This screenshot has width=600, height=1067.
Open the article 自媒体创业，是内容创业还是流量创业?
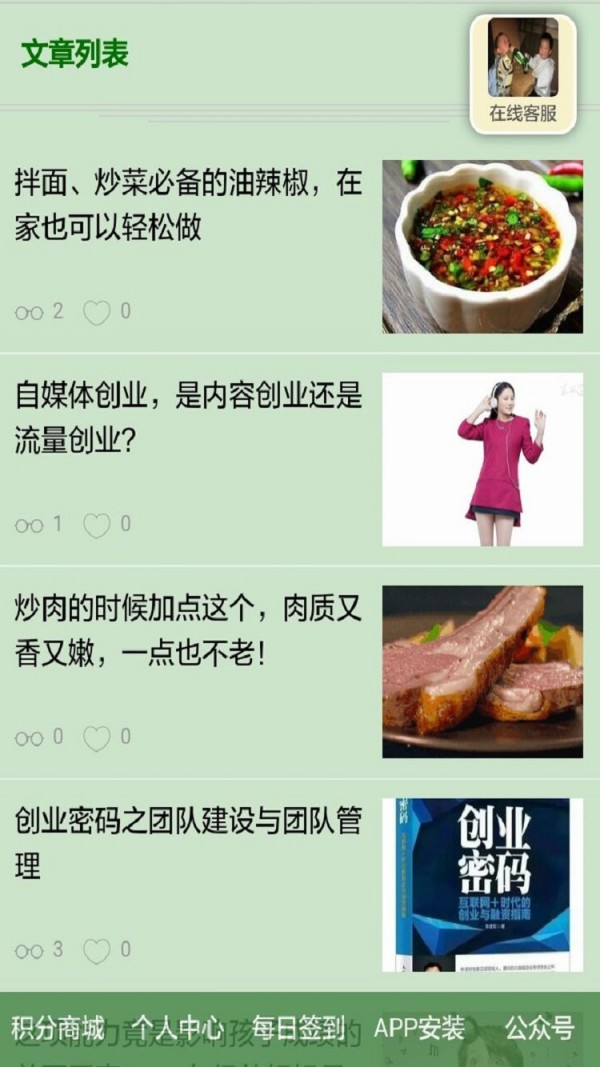coord(188,417)
